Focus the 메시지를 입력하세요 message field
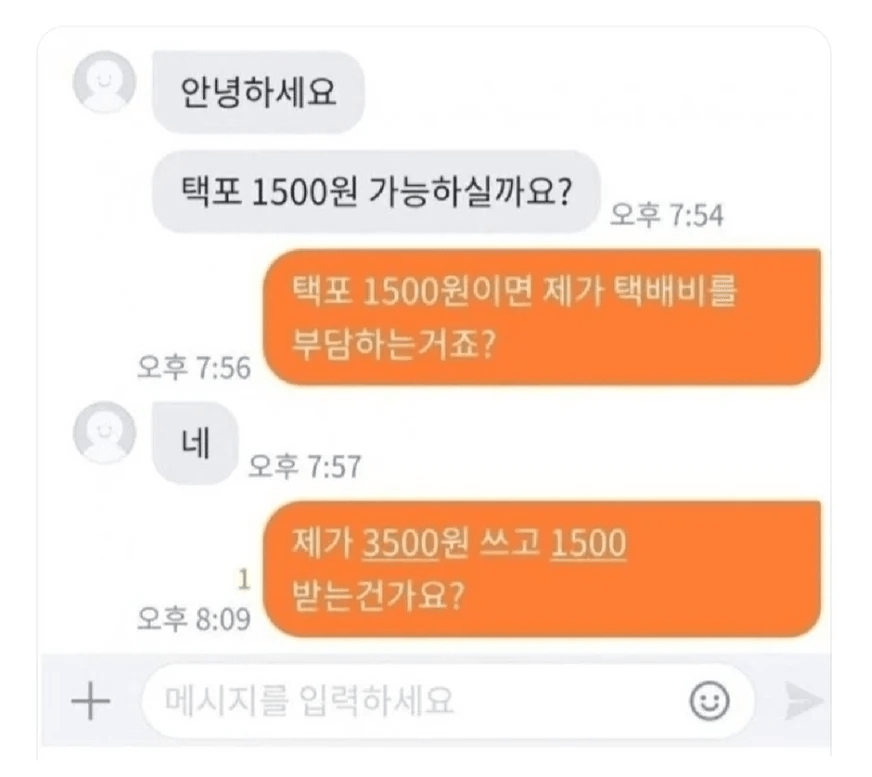 coord(400,701)
